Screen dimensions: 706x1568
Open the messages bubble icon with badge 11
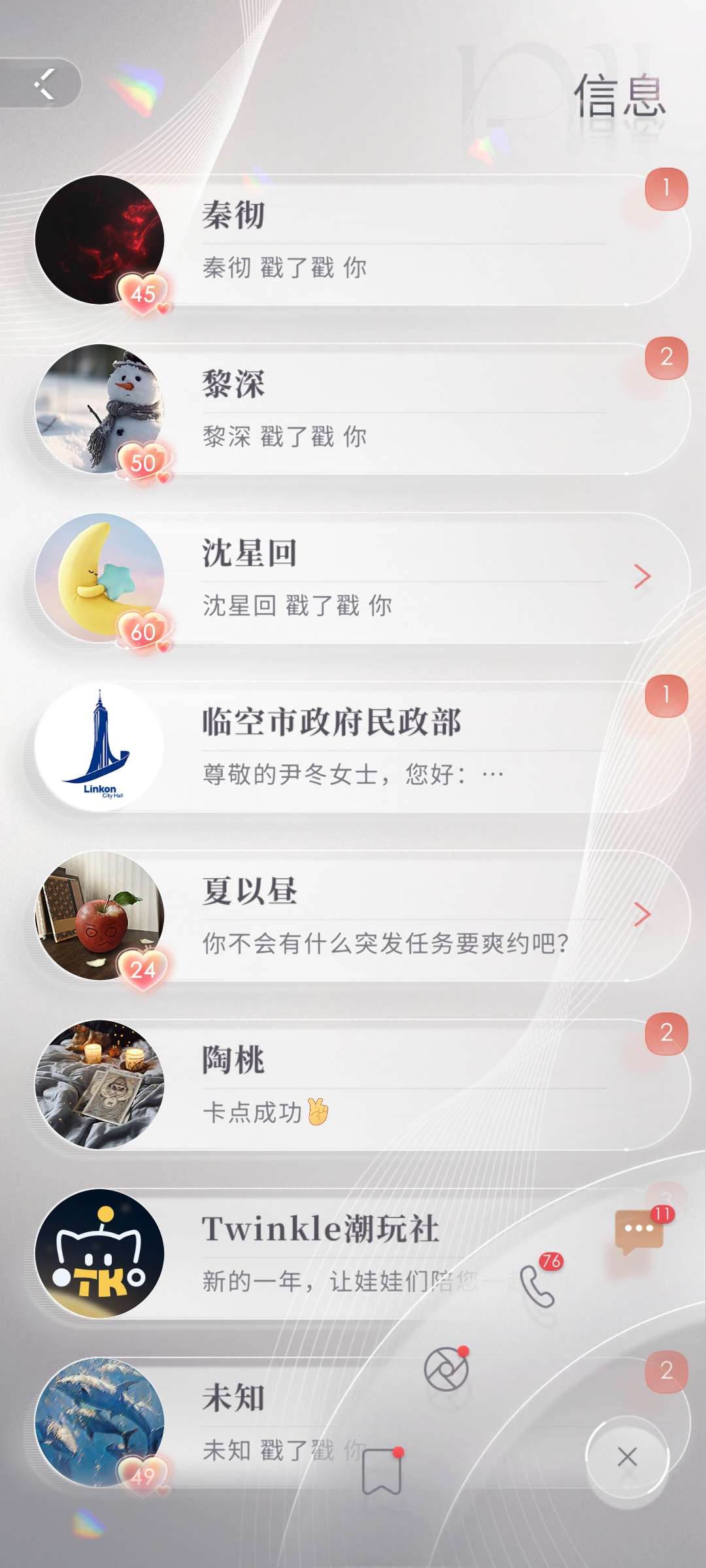(x=639, y=1231)
